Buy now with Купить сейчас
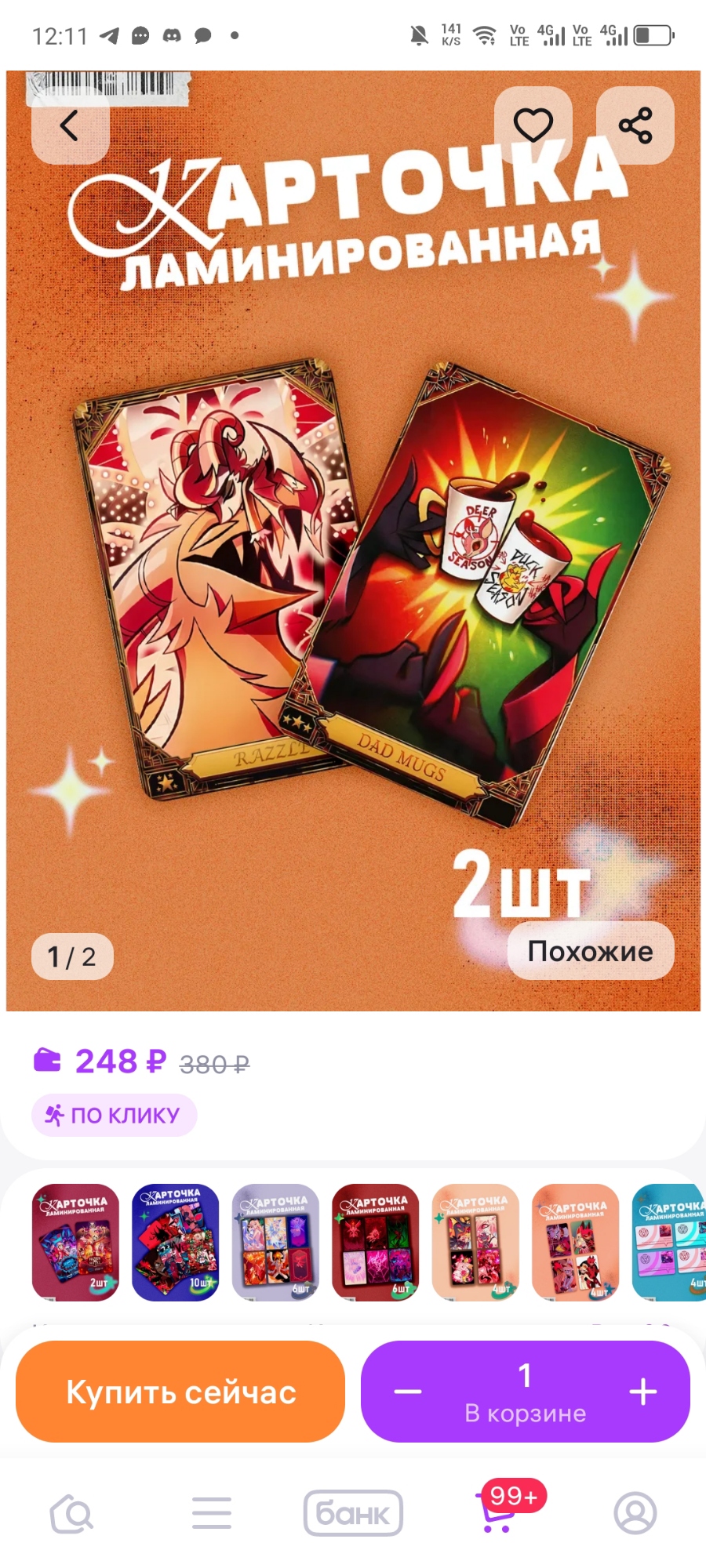This screenshot has height=1568, width=706. tap(180, 1392)
